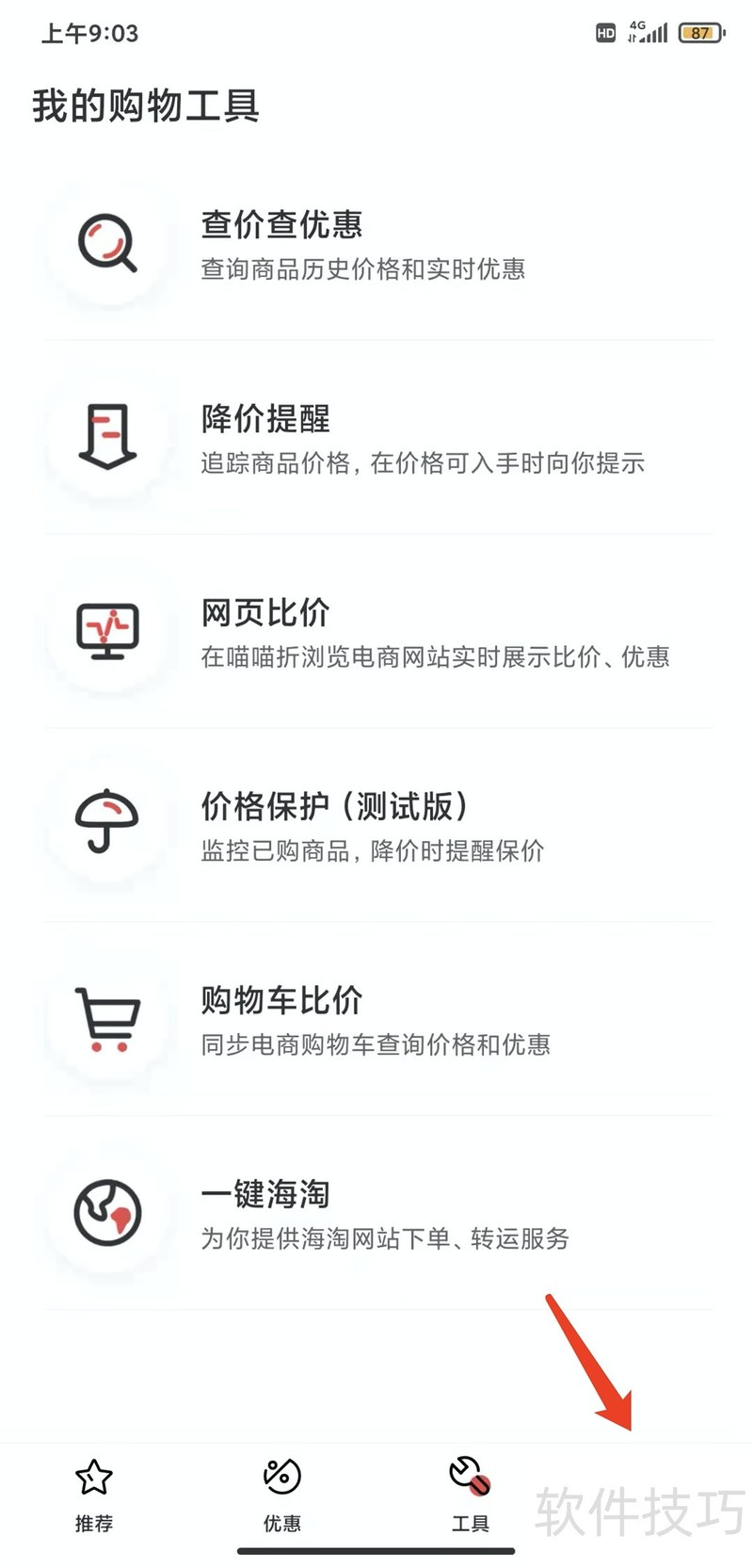
Task: Tap the coupon icon above 优惠
Action: 280,1476
